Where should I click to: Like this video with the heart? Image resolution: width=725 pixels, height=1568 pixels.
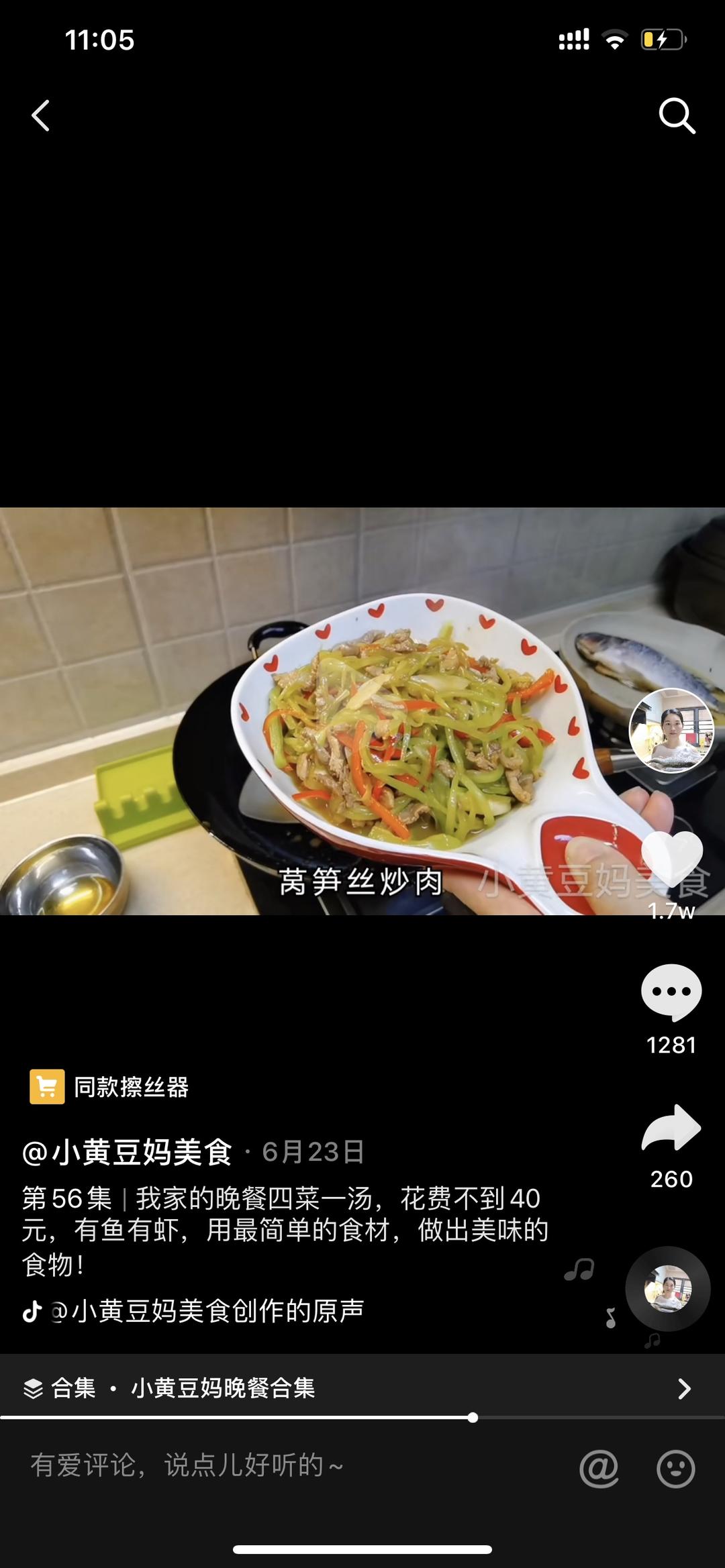click(x=671, y=859)
